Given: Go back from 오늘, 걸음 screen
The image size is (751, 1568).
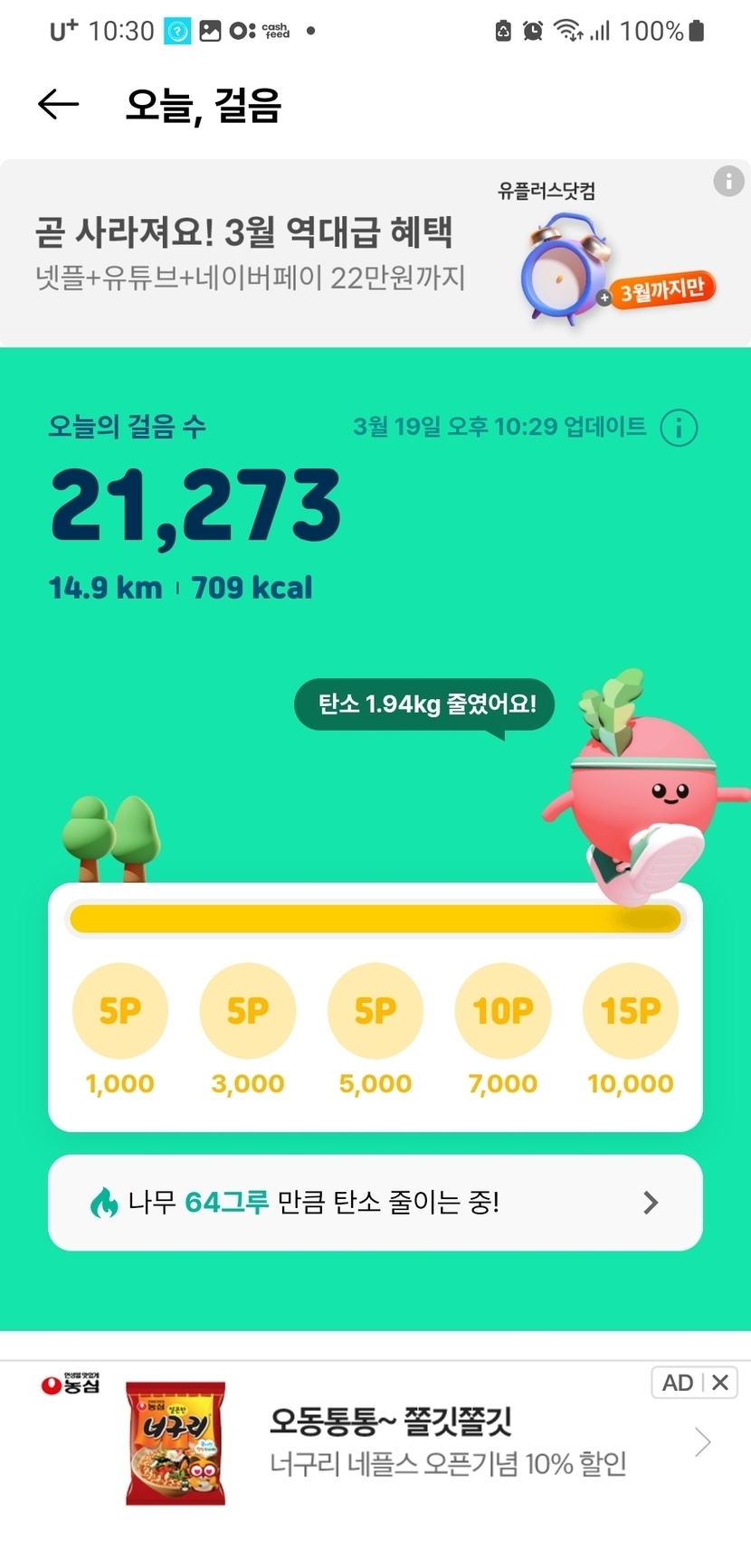Looking at the screenshot, I should click(59, 105).
